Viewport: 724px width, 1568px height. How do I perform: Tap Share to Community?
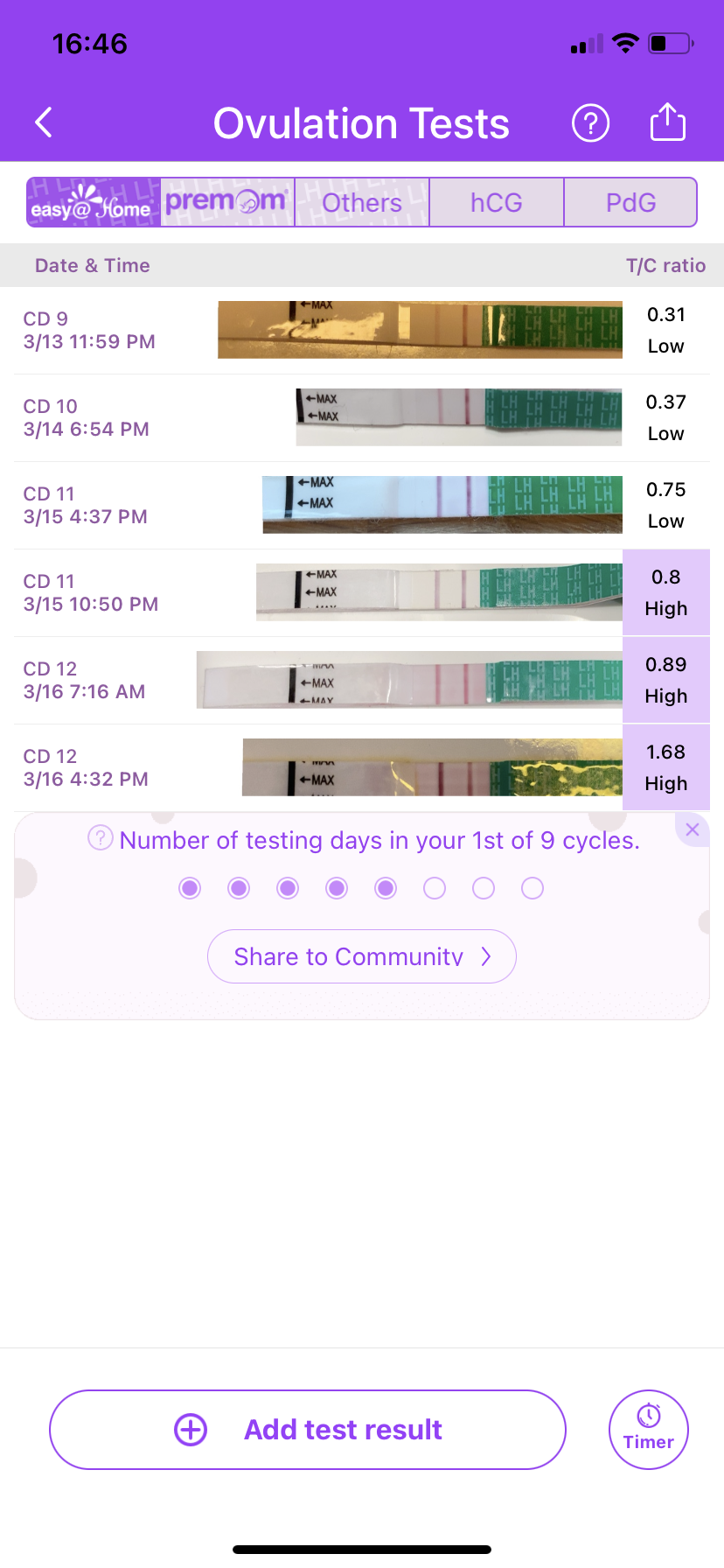click(362, 956)
